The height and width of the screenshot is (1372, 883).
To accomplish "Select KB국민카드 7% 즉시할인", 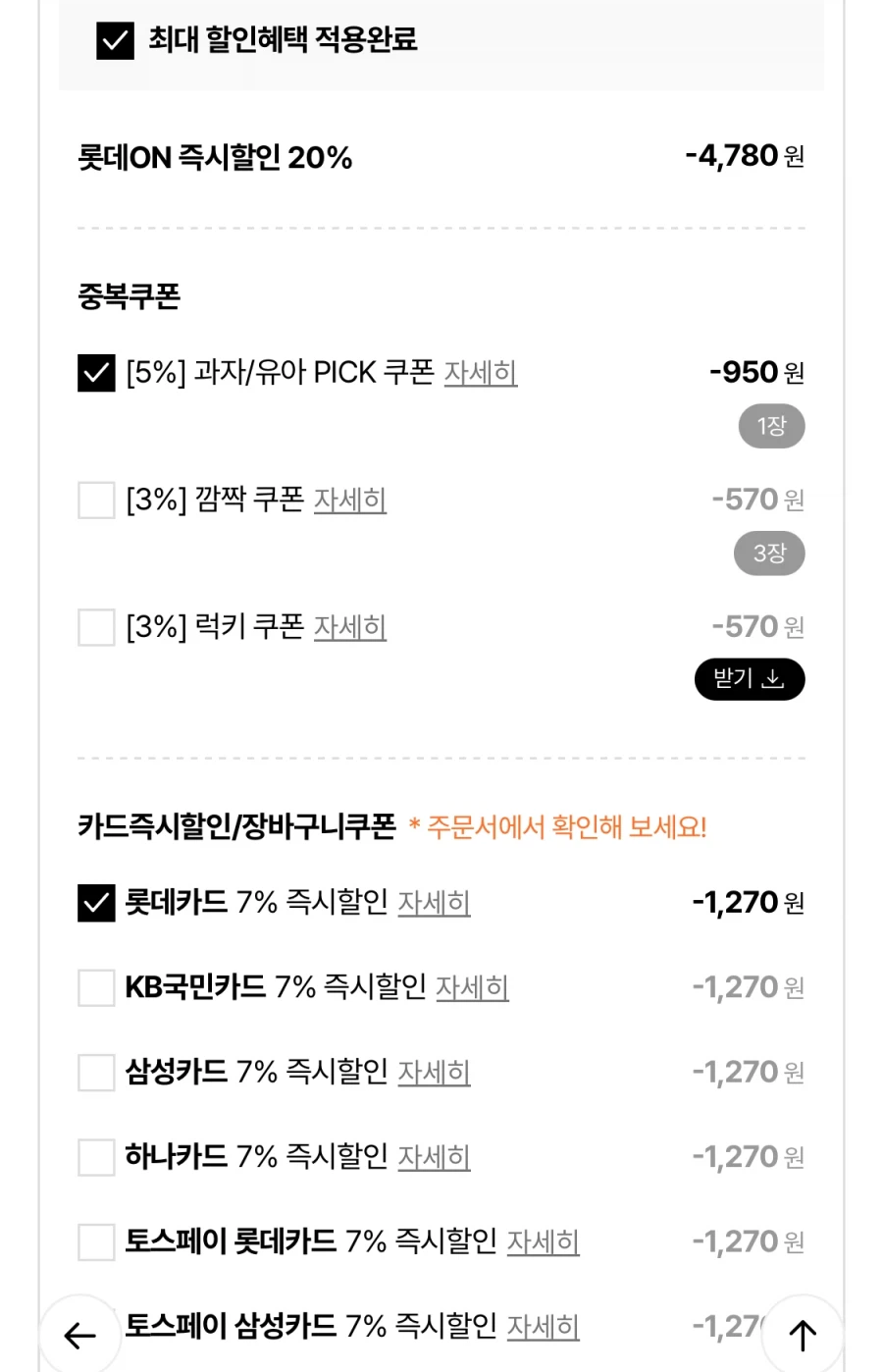I will click(95, 988).
